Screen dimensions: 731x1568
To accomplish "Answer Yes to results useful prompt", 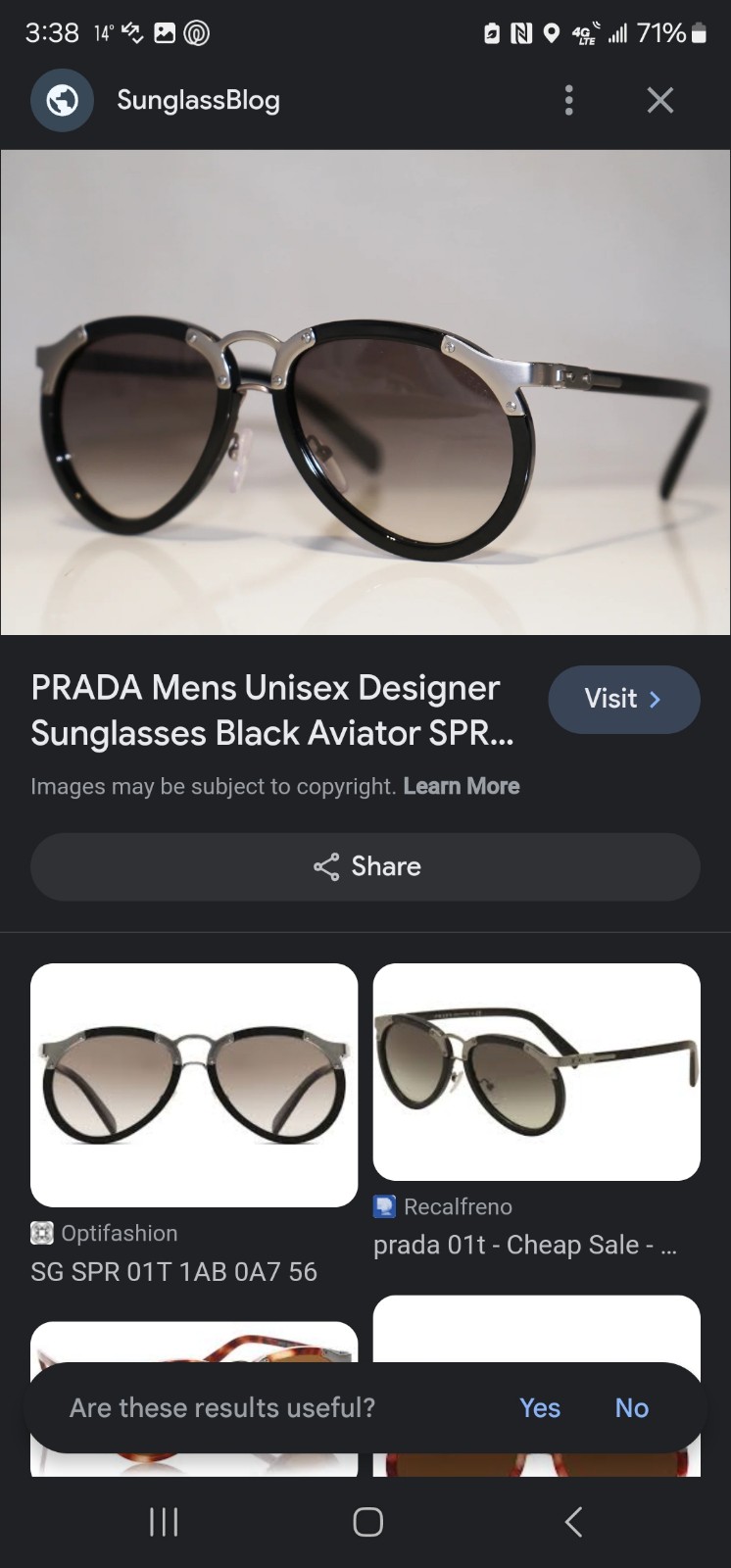I will pyautogui.click(x=540, y=1408).
